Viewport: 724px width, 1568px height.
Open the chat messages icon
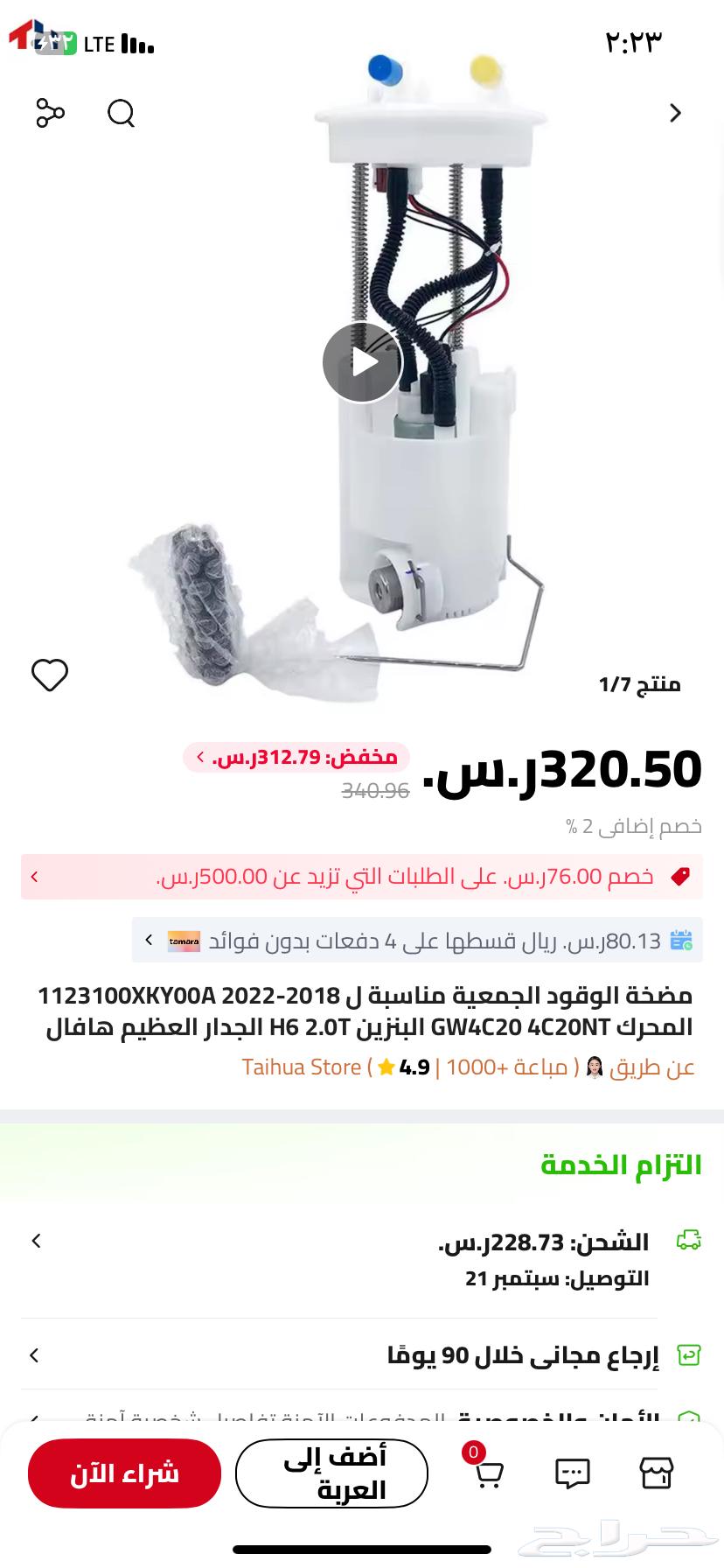573,1473
